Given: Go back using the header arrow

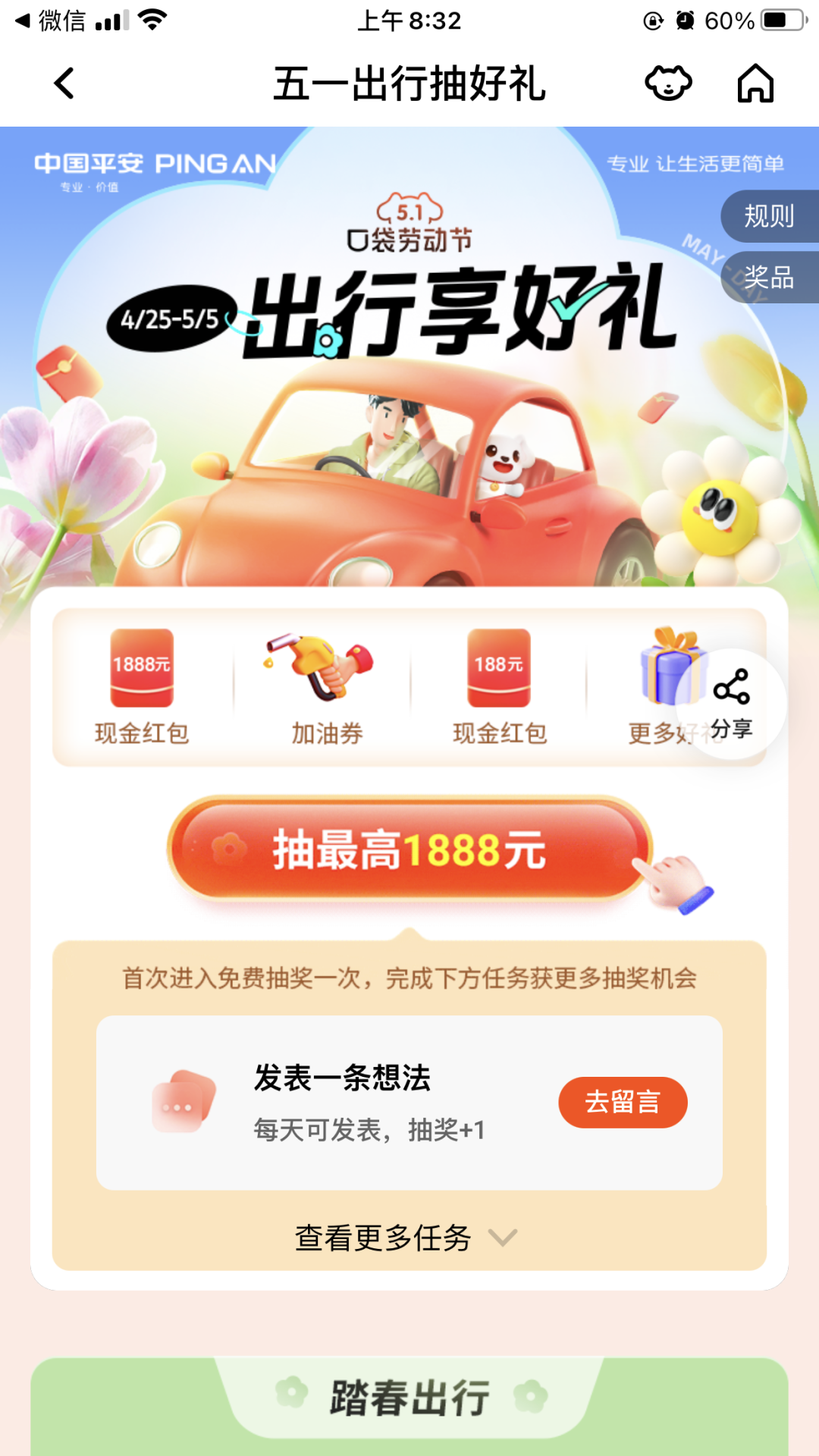Looking at the screenshot, I should (x=64, y=83).
